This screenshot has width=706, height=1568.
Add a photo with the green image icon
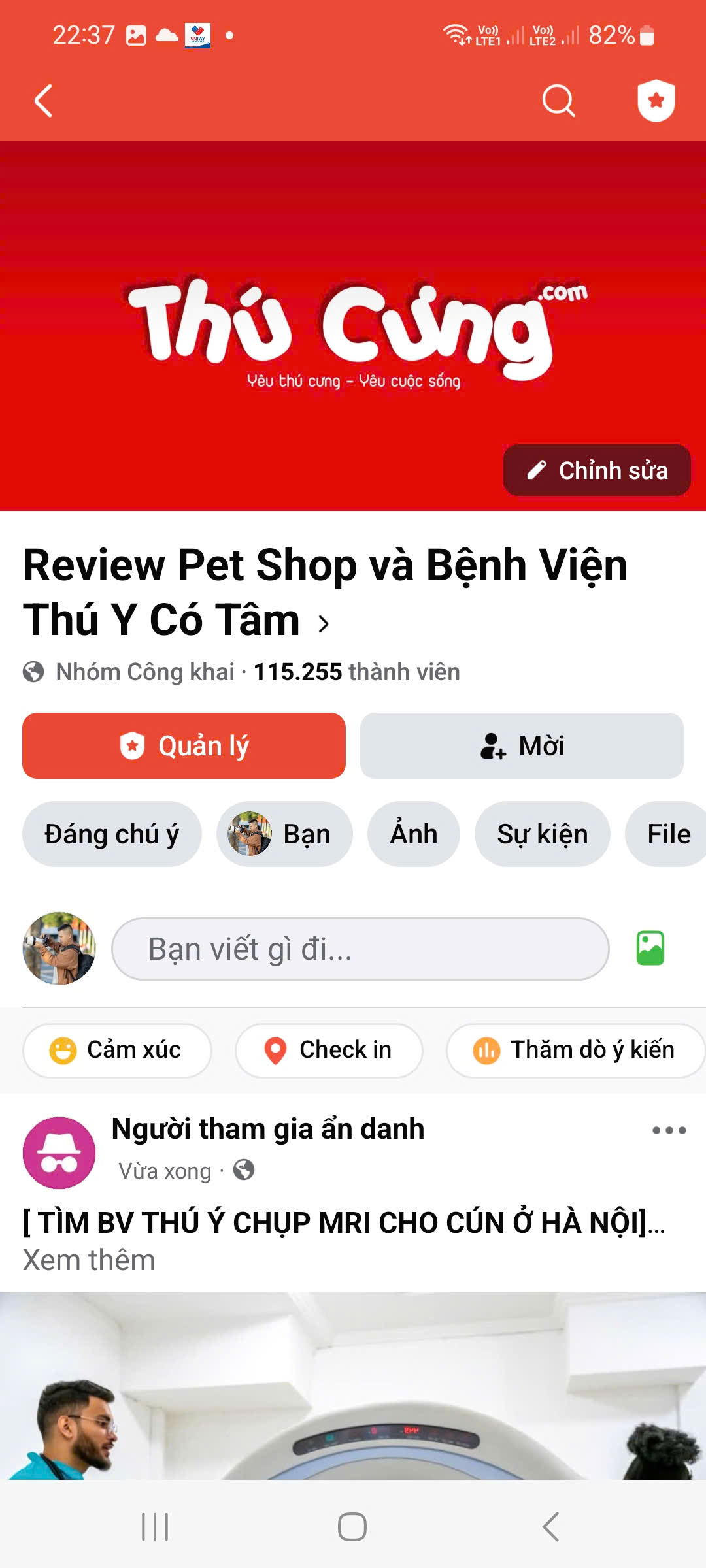pos(650,948)
